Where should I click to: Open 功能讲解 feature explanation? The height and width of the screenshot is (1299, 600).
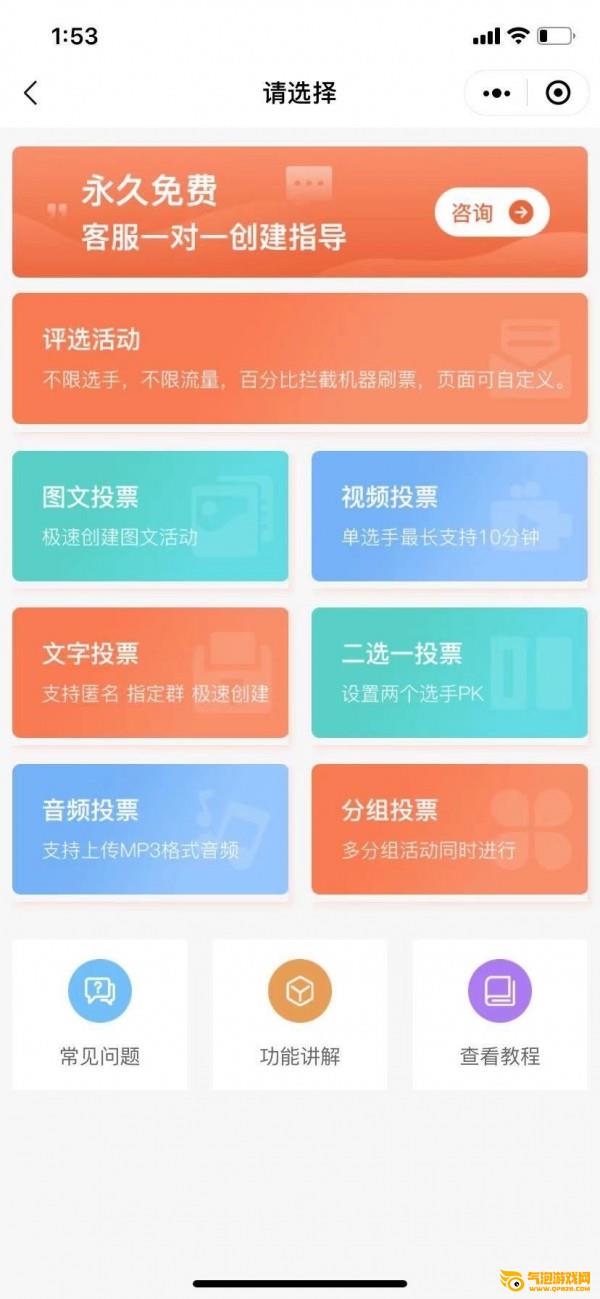(300, 1014)
